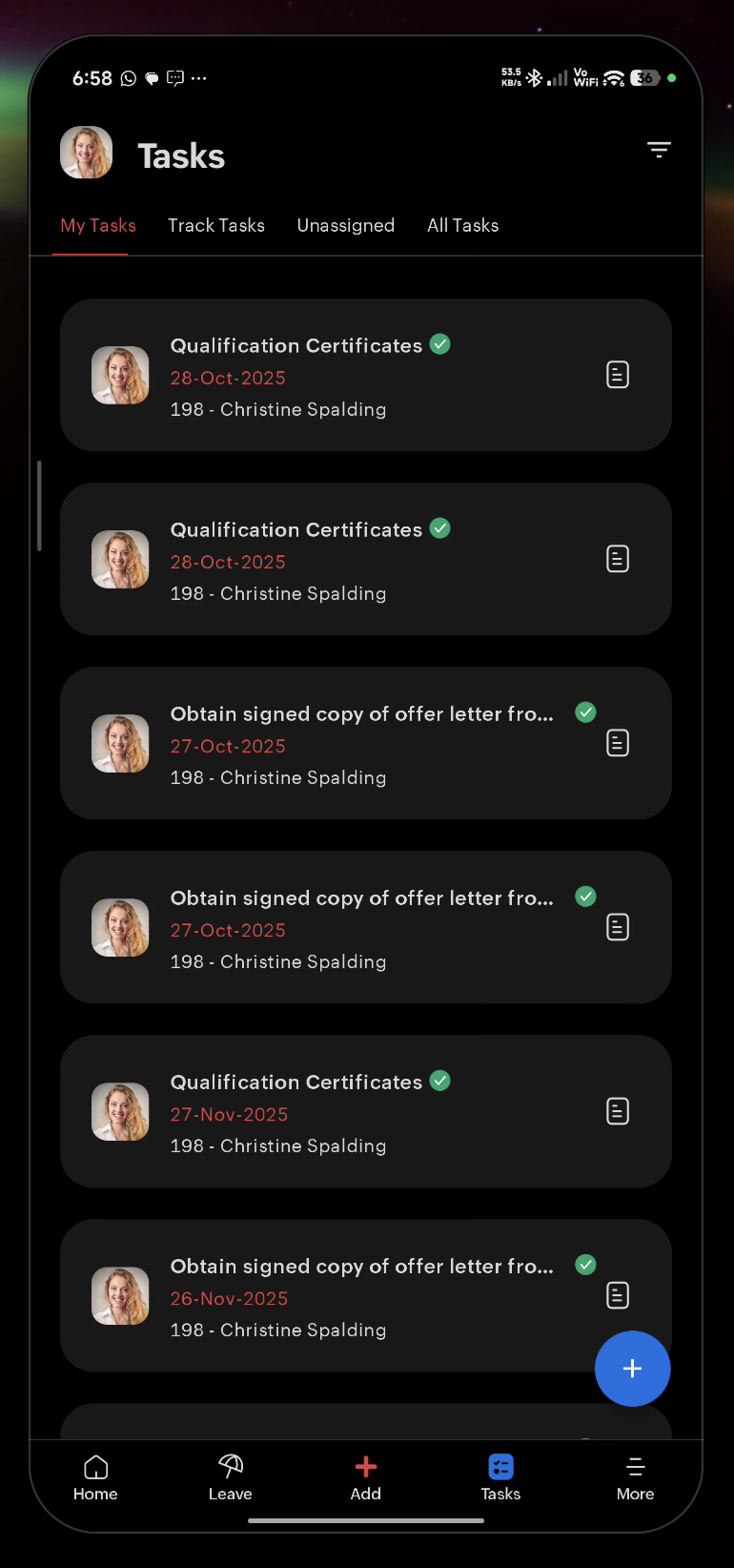734x1568 pixels.
Task: View the All Tasks tab
Action: tap(462, 226)
